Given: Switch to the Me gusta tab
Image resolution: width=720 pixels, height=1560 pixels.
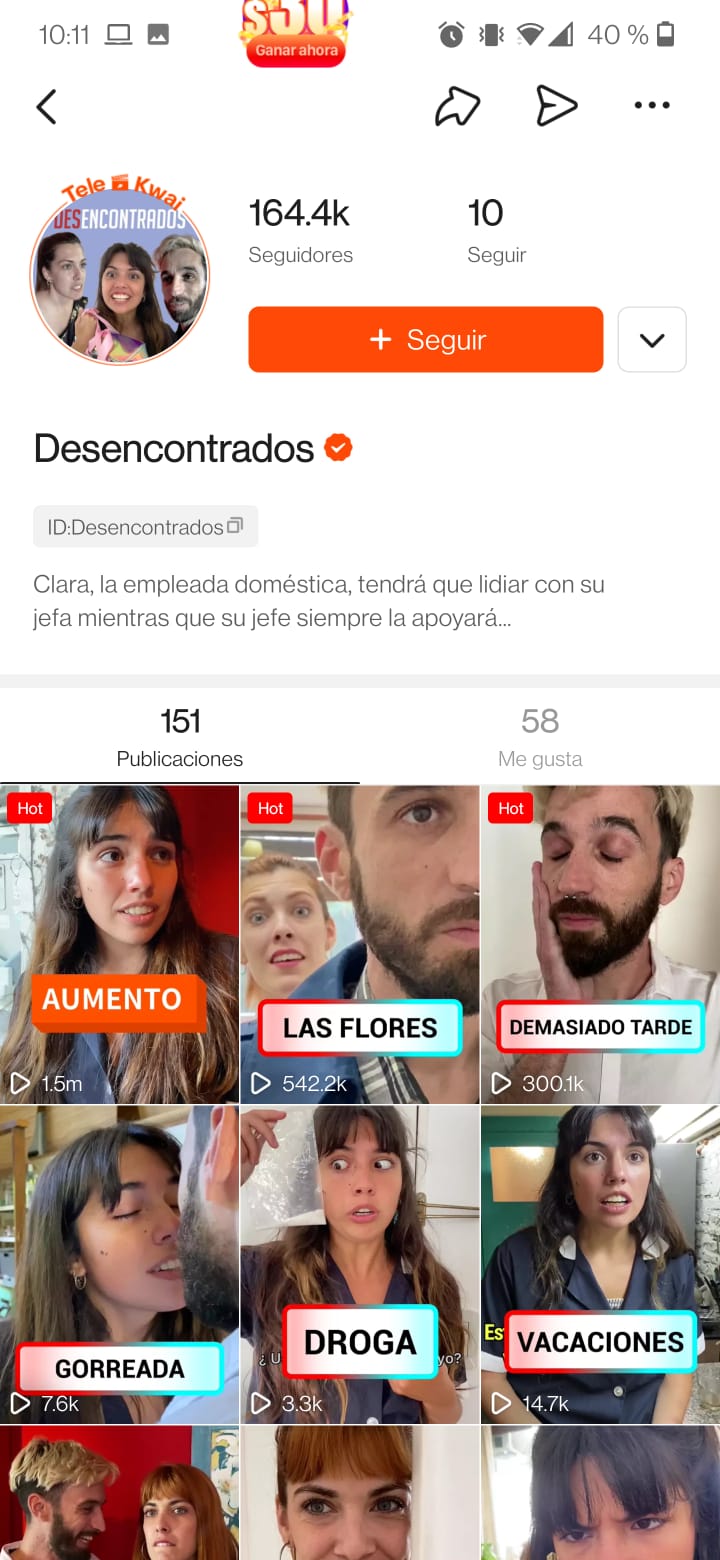Looking at the screenshot, I should tap(540, 737).
